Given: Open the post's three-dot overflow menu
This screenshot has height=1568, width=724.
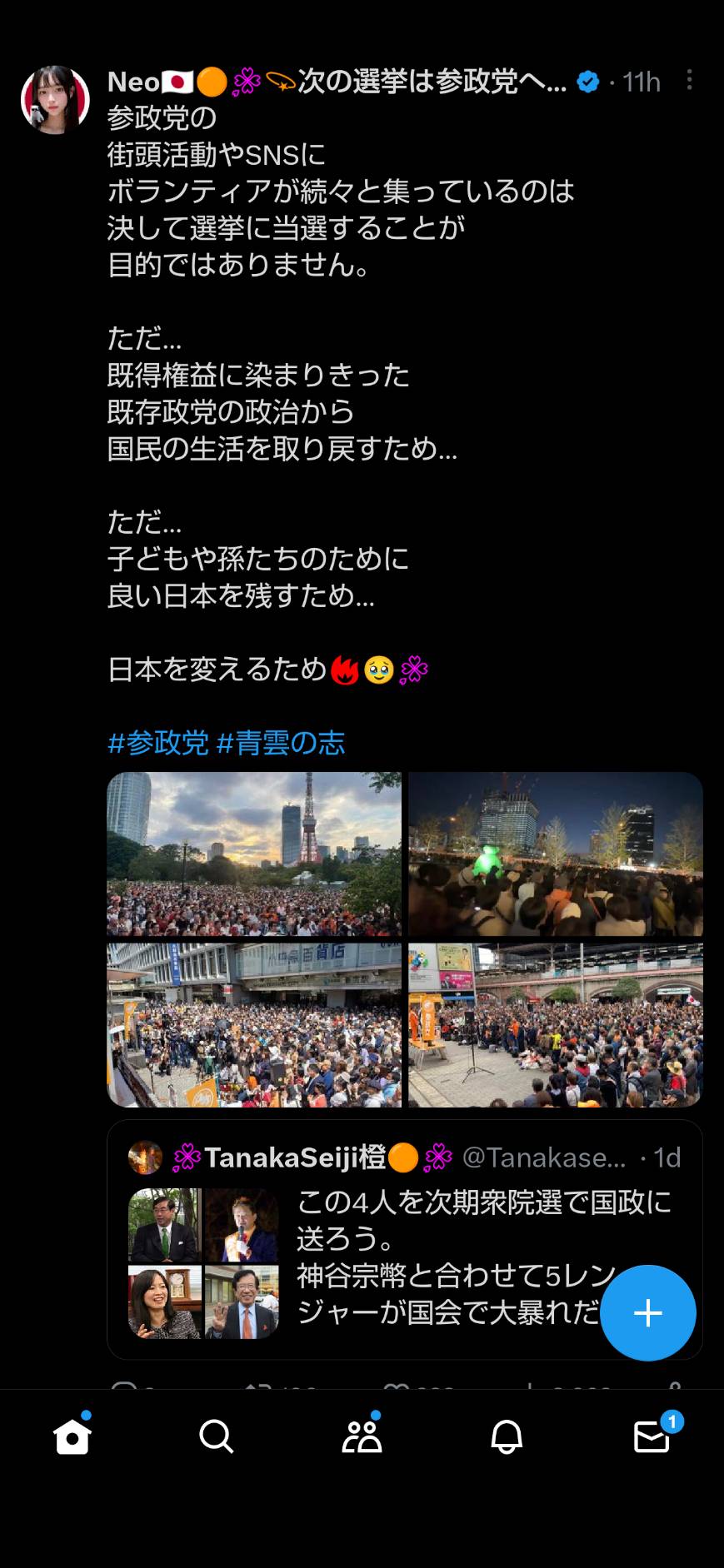Looking at the screenshot, I should 689,81.
